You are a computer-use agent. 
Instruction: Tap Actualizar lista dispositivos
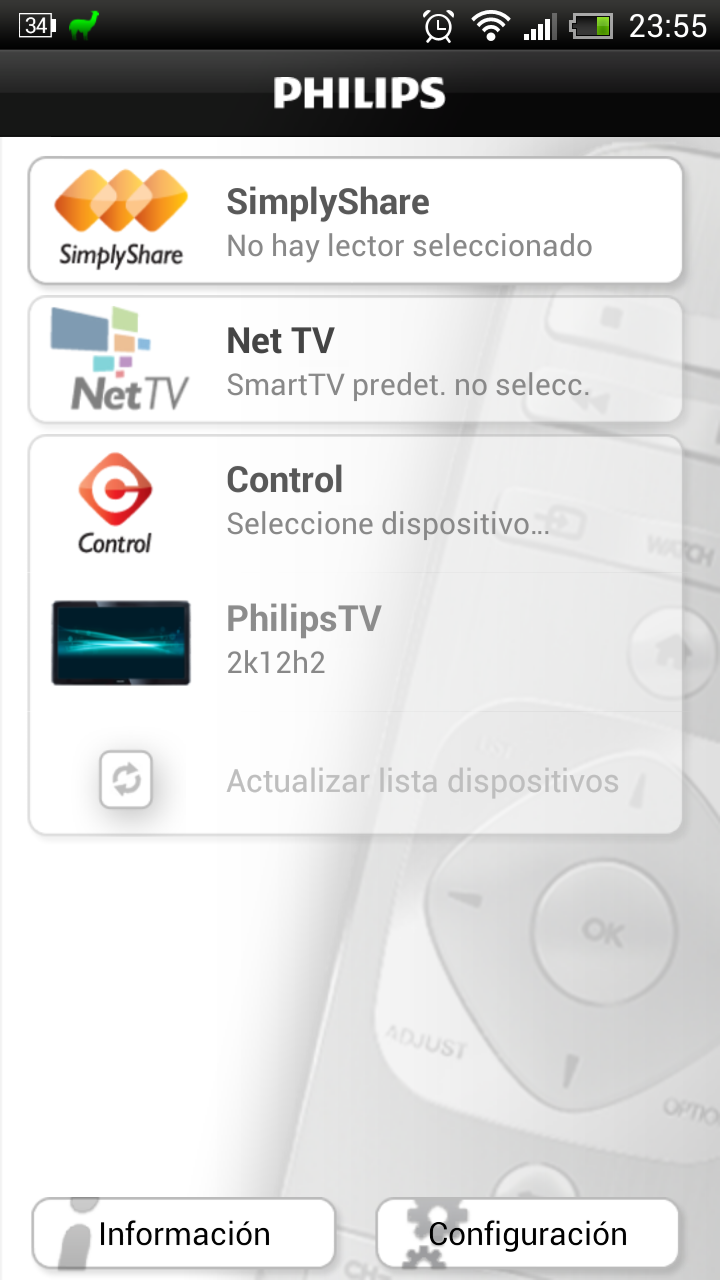(355, 780)
